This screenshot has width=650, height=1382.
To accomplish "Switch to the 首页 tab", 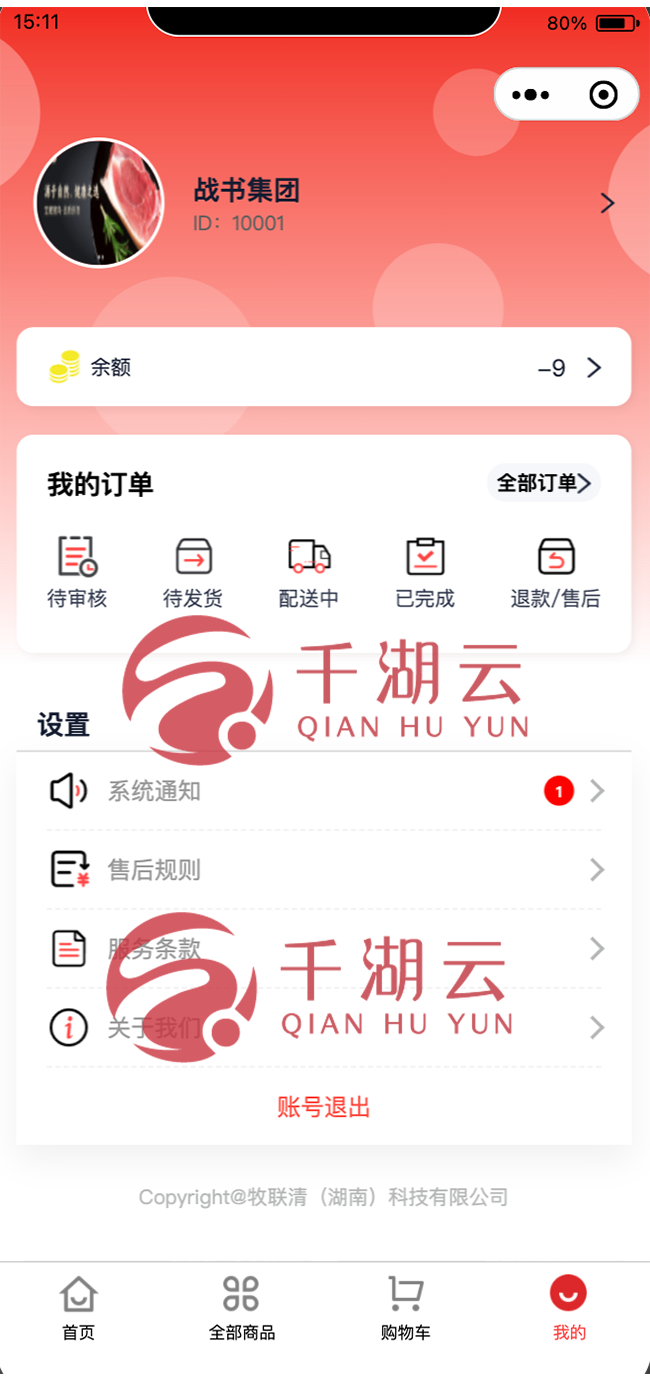I will coord(79,1308).
